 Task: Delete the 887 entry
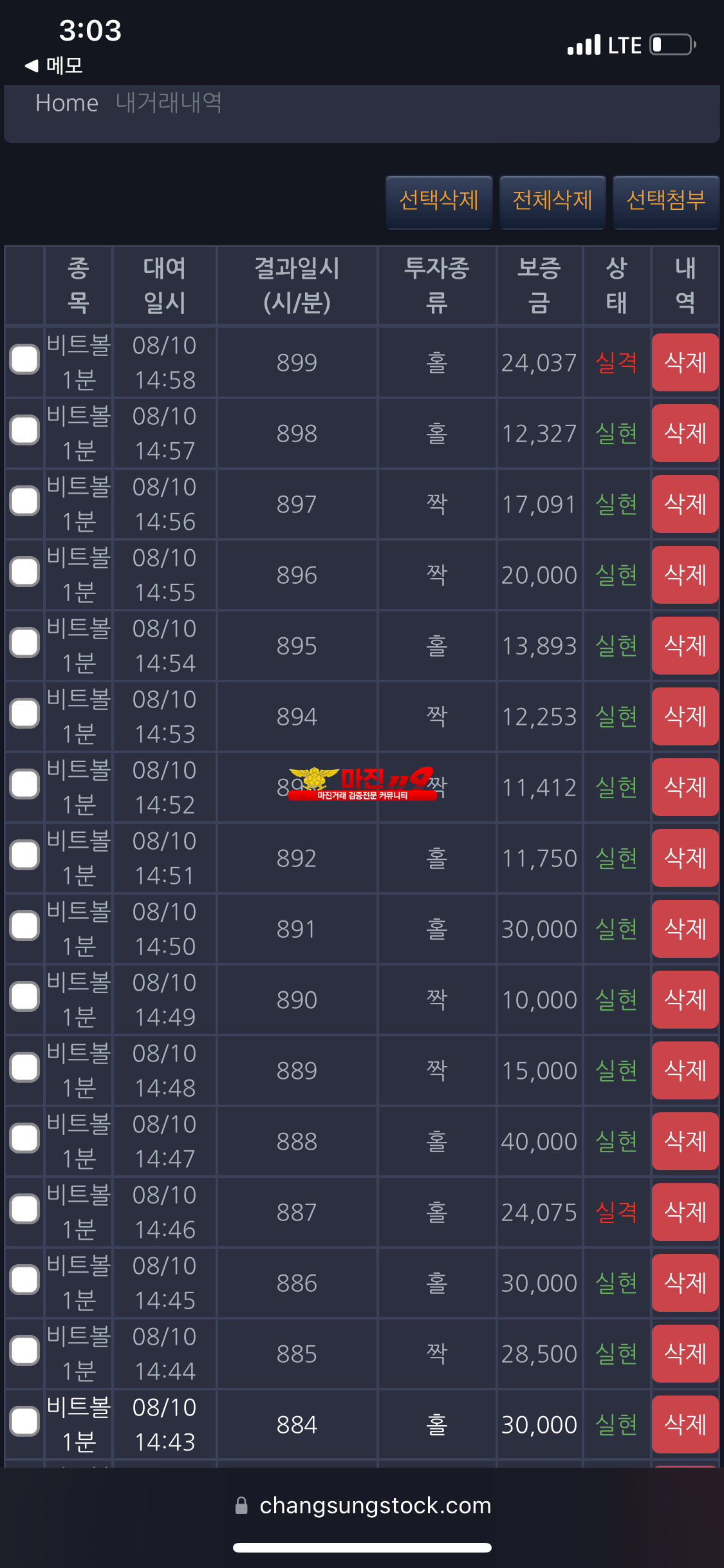[685, 1212]
